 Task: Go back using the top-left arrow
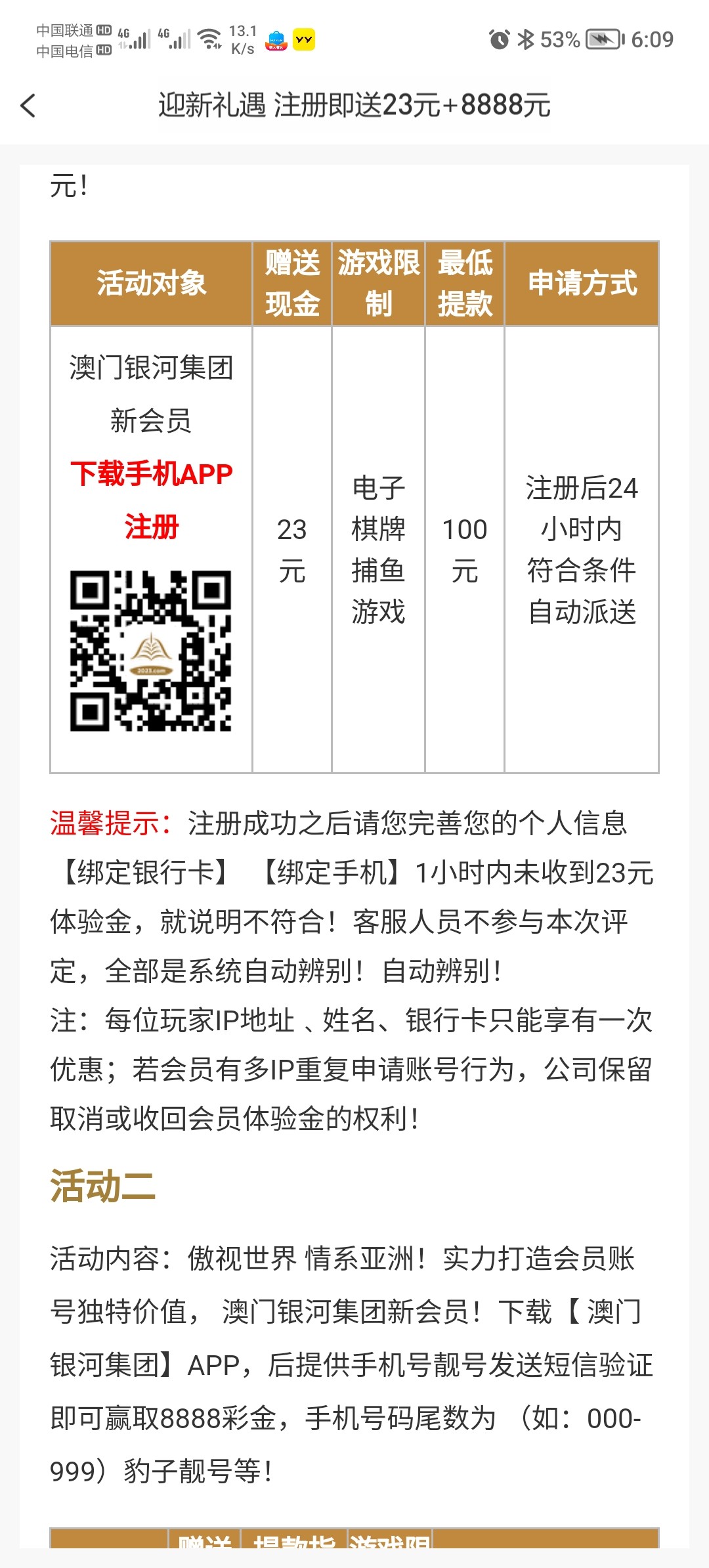click(28, 105)
